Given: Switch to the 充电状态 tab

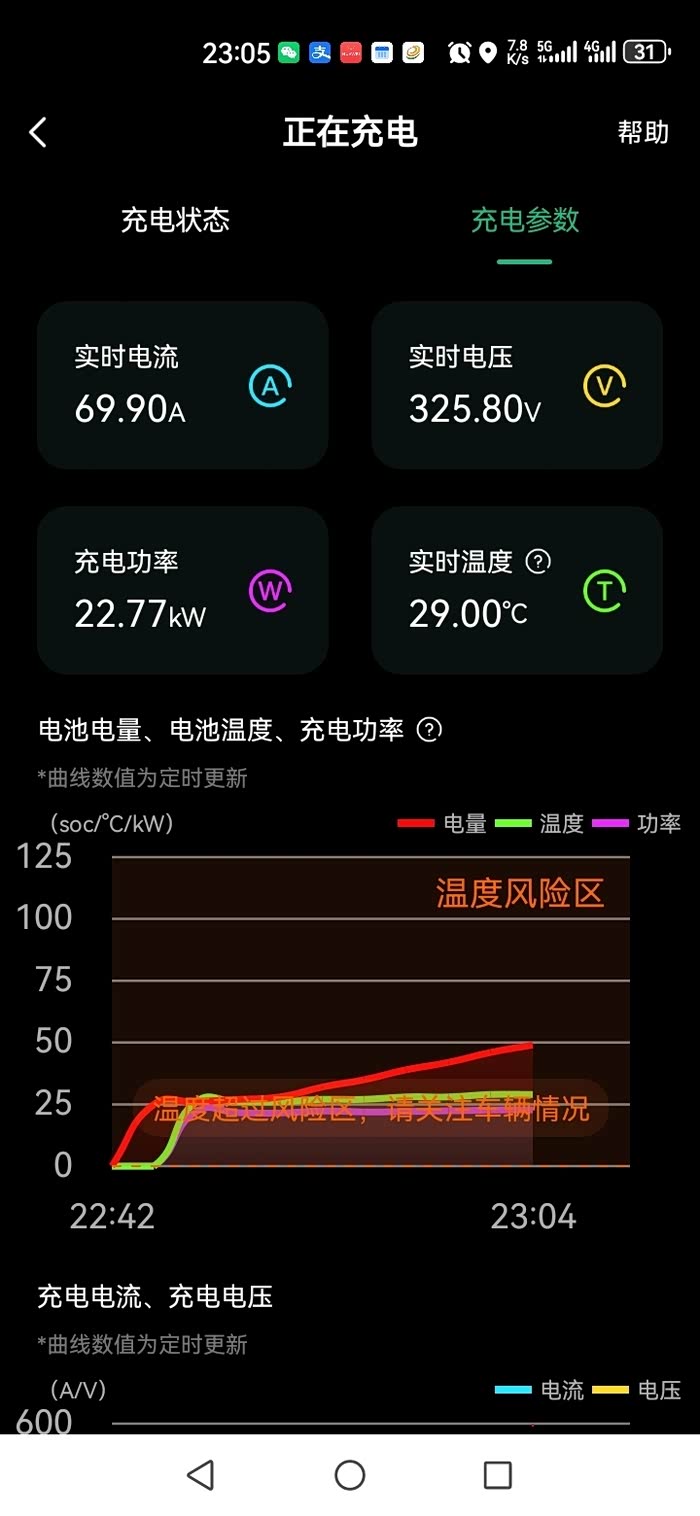Looking at the screenshot, I should 175,220.
